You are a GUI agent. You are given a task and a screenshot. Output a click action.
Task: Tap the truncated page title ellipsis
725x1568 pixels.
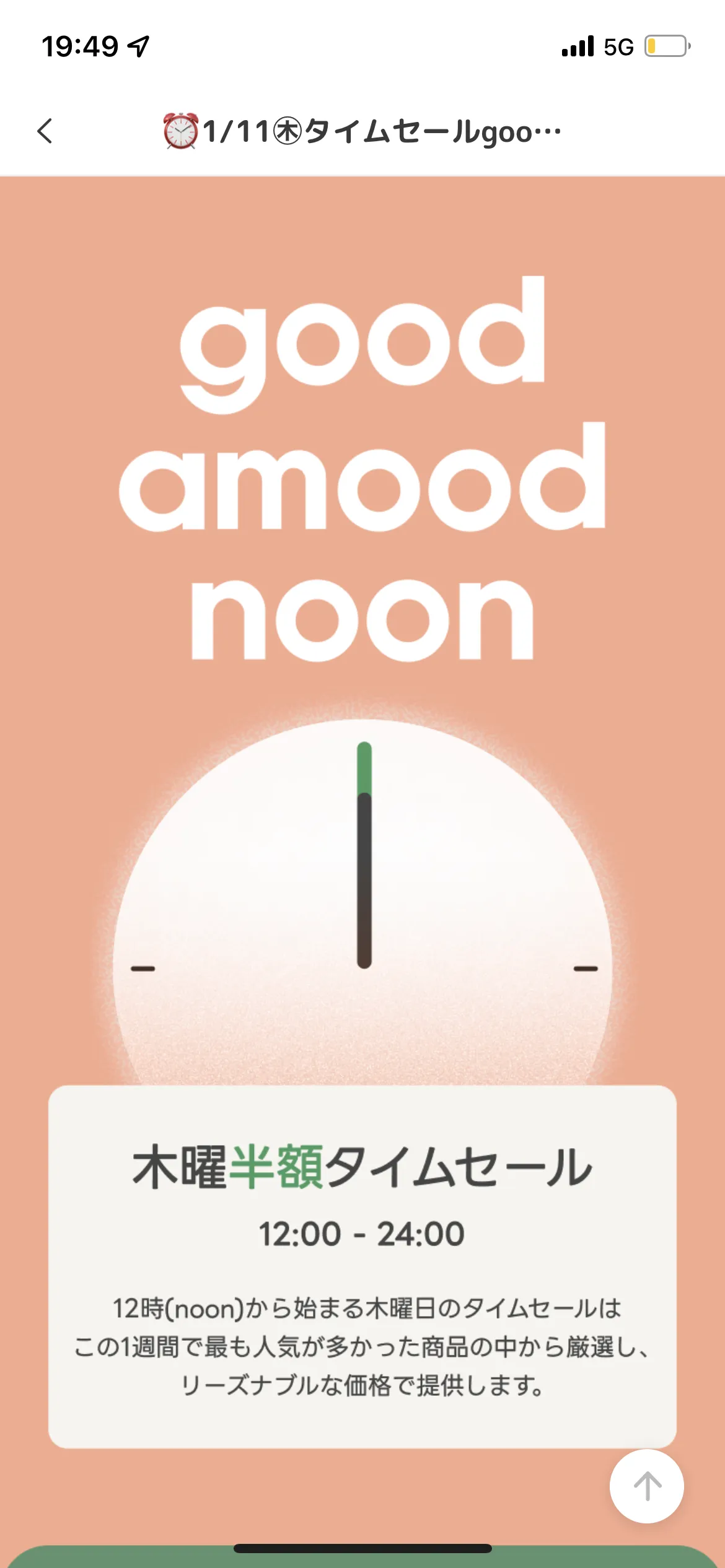coord(548,132)
